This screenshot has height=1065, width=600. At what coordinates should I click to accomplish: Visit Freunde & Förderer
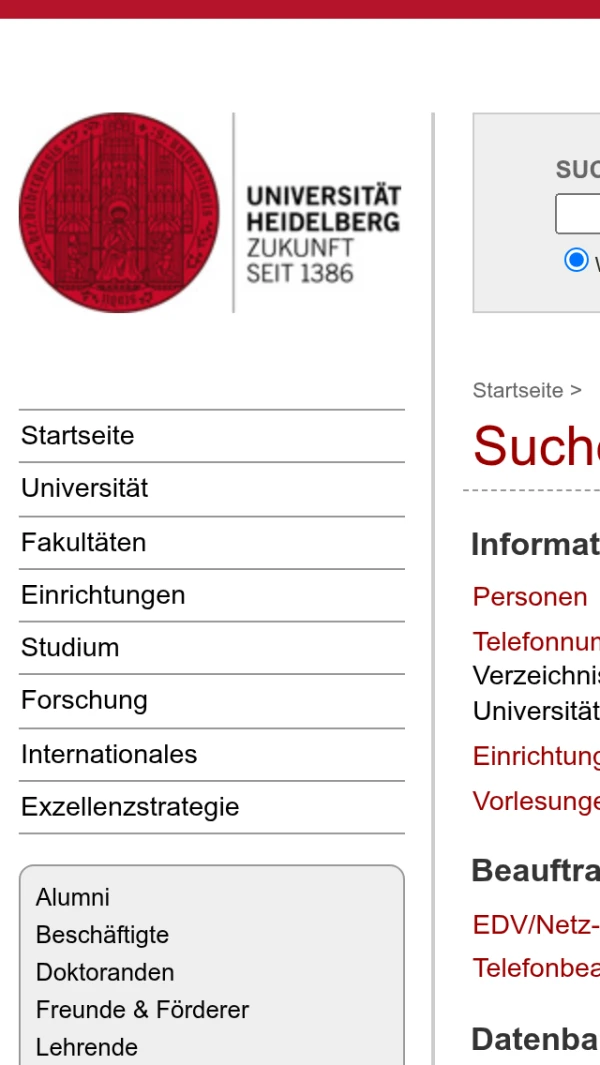[142, 1010]
